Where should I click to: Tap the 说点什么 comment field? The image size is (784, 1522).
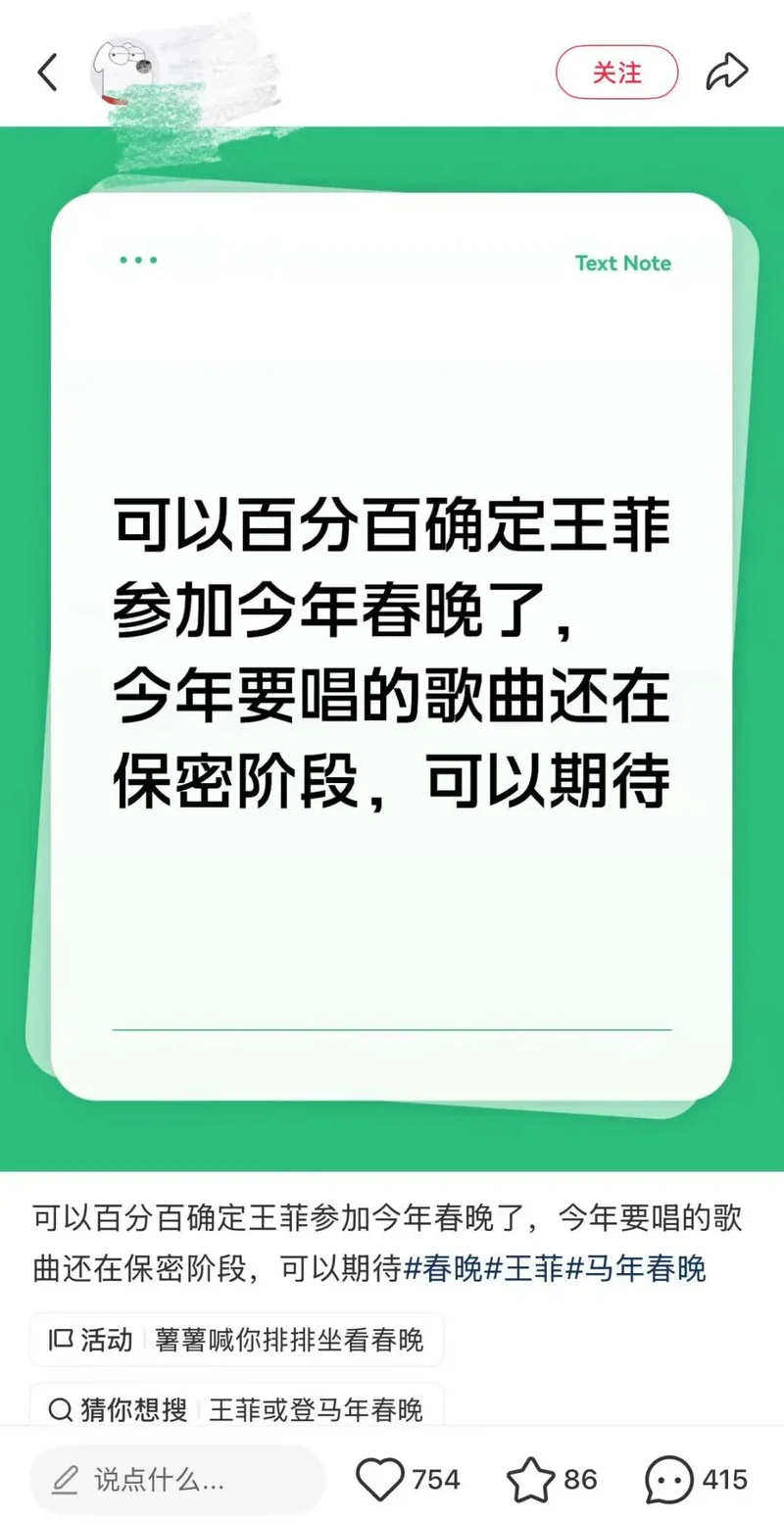[x=176, y=1479]
